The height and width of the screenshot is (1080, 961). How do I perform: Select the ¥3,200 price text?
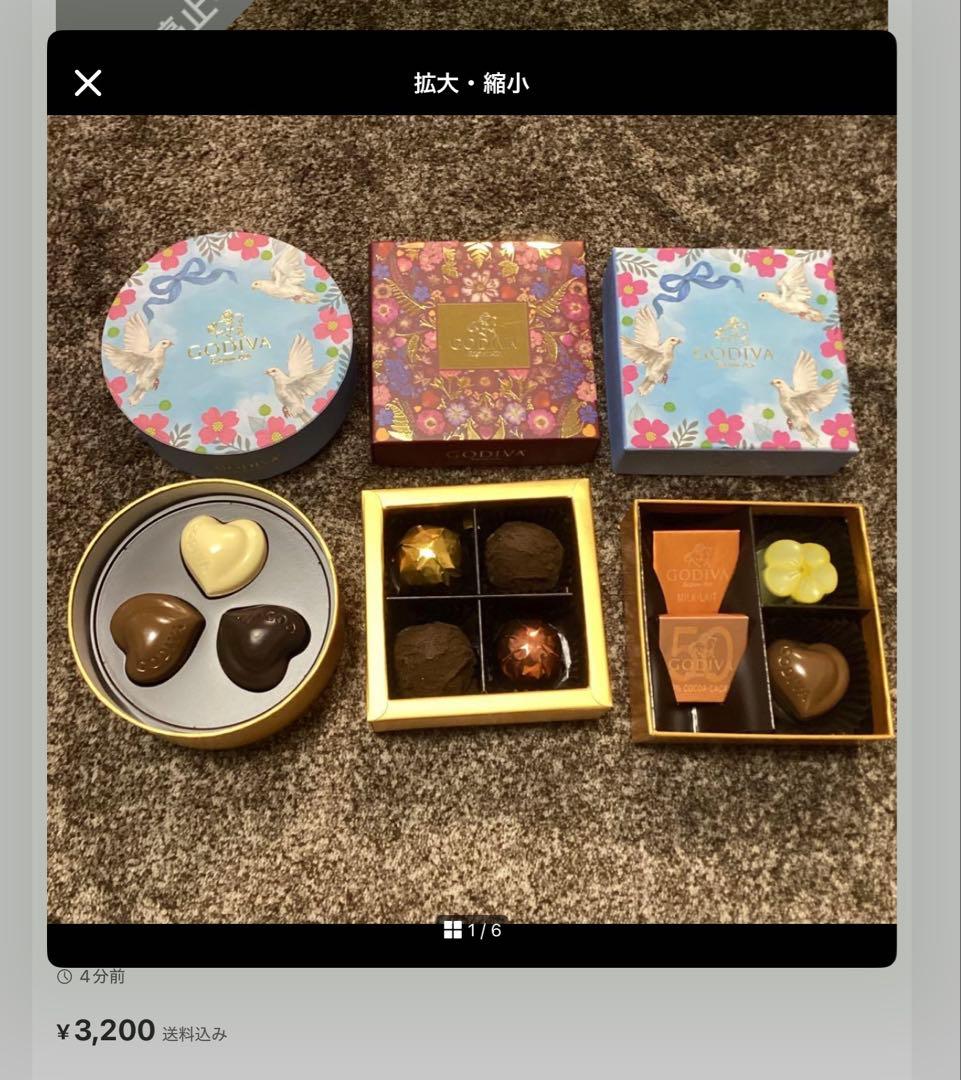[105, 1029]
